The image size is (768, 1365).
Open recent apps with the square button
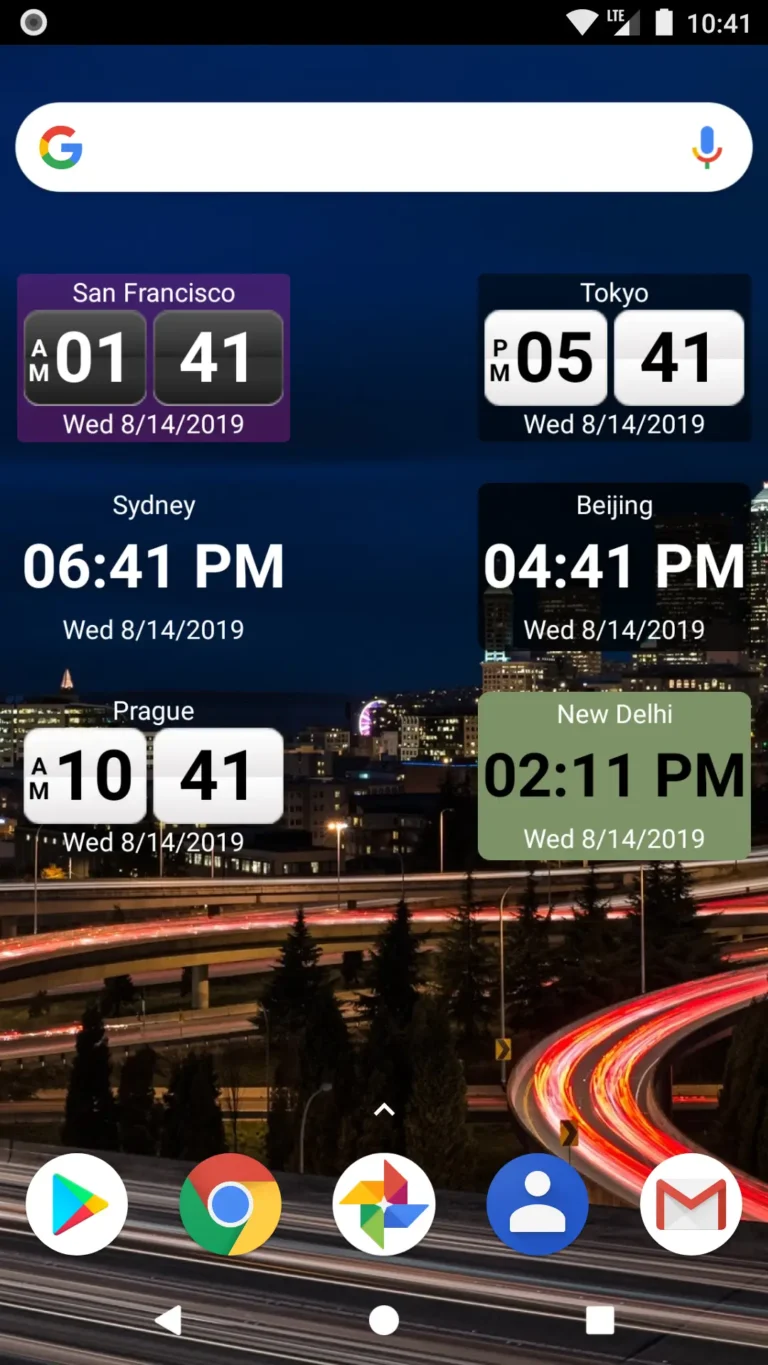(598, 1320)
